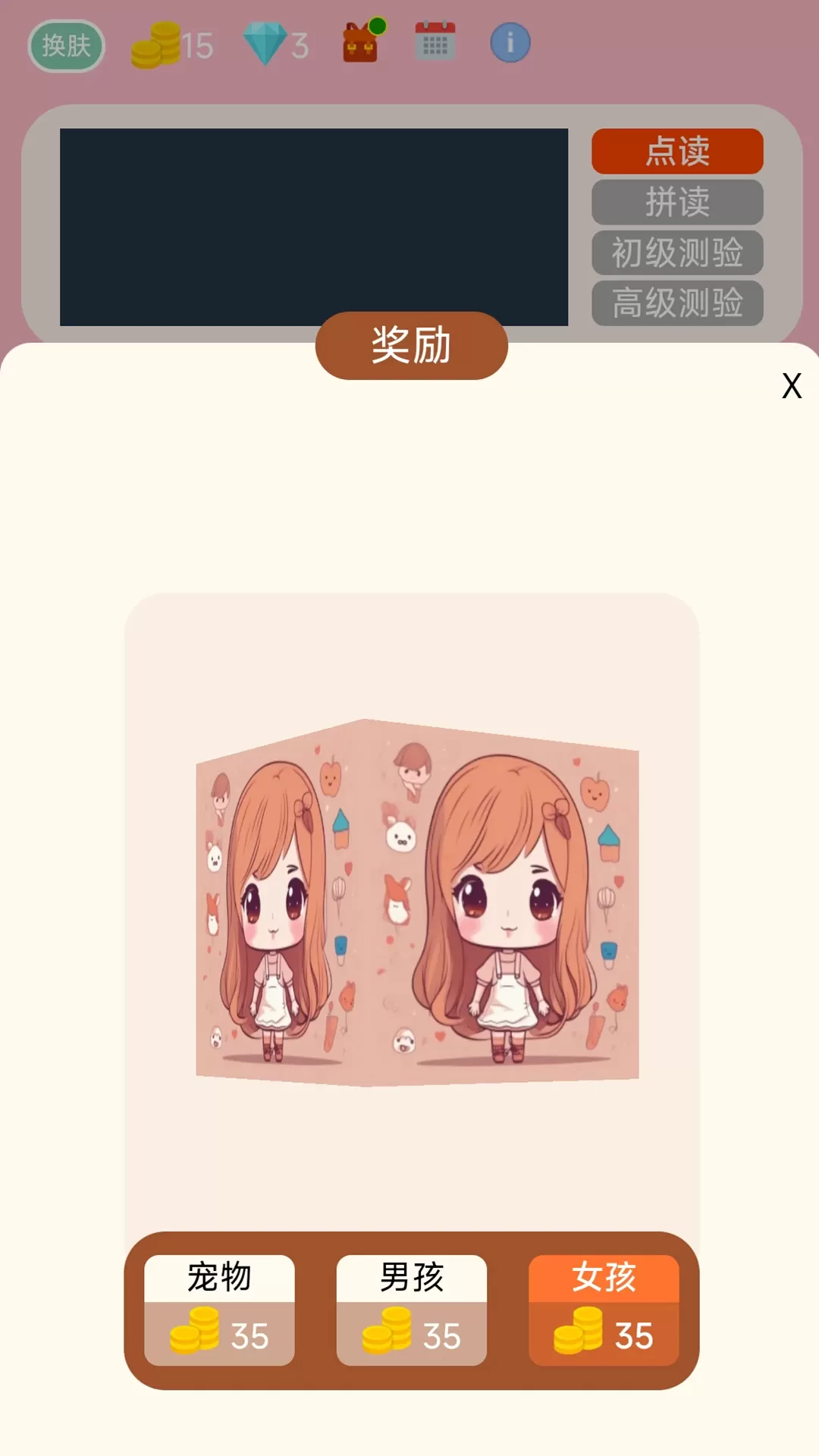Close the 奖励 reward panel

pyautogui.click(x=791, y=386)
